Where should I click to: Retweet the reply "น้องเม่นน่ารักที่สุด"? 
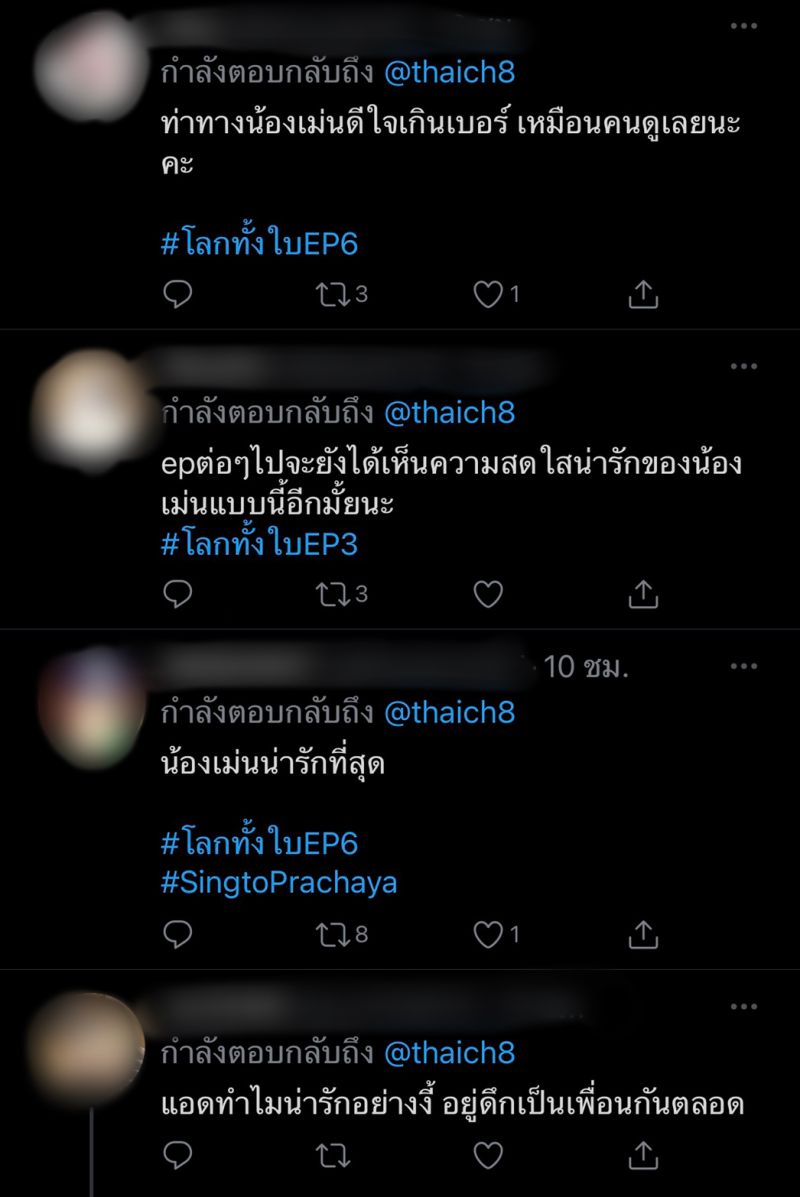coord(327,935)
